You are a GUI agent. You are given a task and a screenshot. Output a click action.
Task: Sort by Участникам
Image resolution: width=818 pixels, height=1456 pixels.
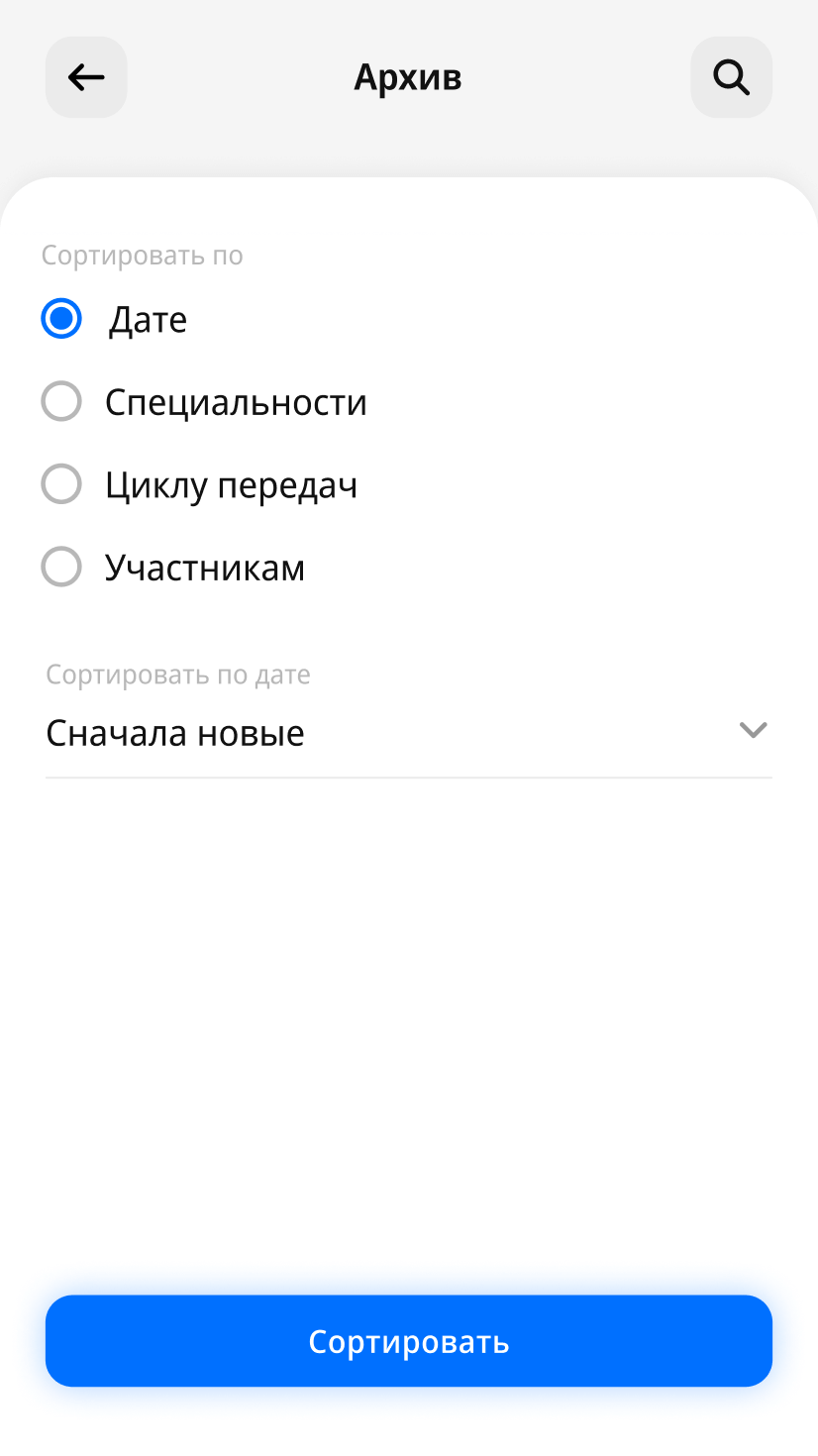61,568
